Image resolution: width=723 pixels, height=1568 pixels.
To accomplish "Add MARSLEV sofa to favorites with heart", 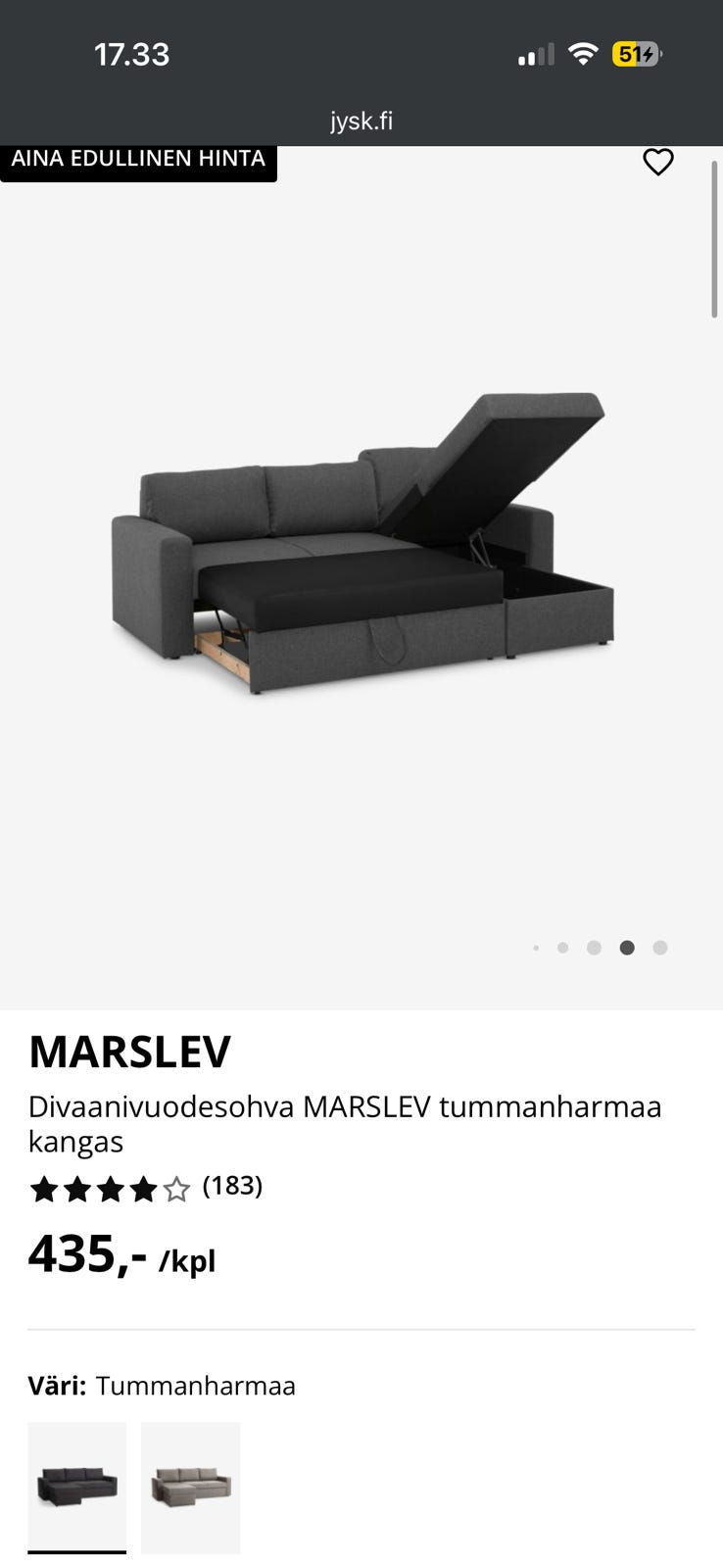I will point(657,162).
